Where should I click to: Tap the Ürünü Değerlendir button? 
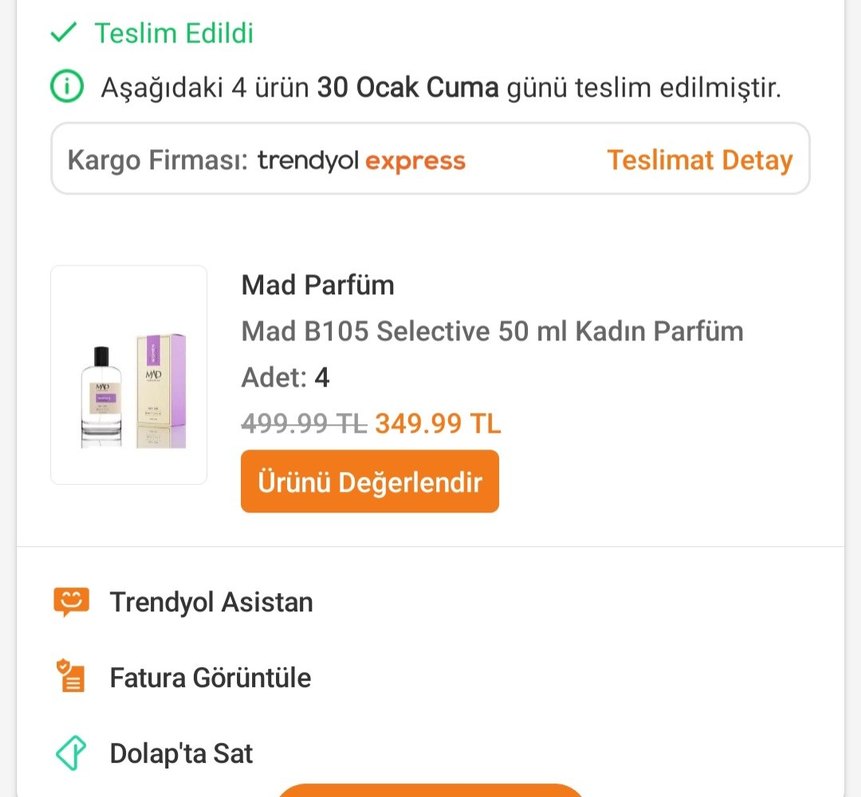pyautogui.click(x=369, y=482)
